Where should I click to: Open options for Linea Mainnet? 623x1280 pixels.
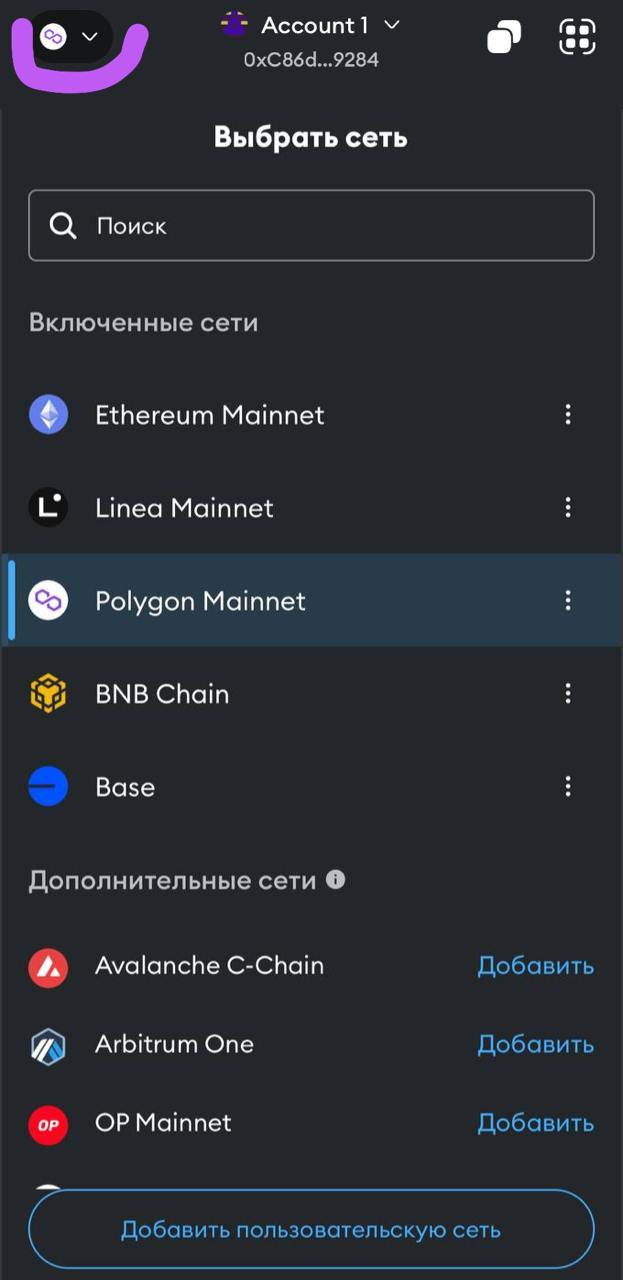(568, 508)
